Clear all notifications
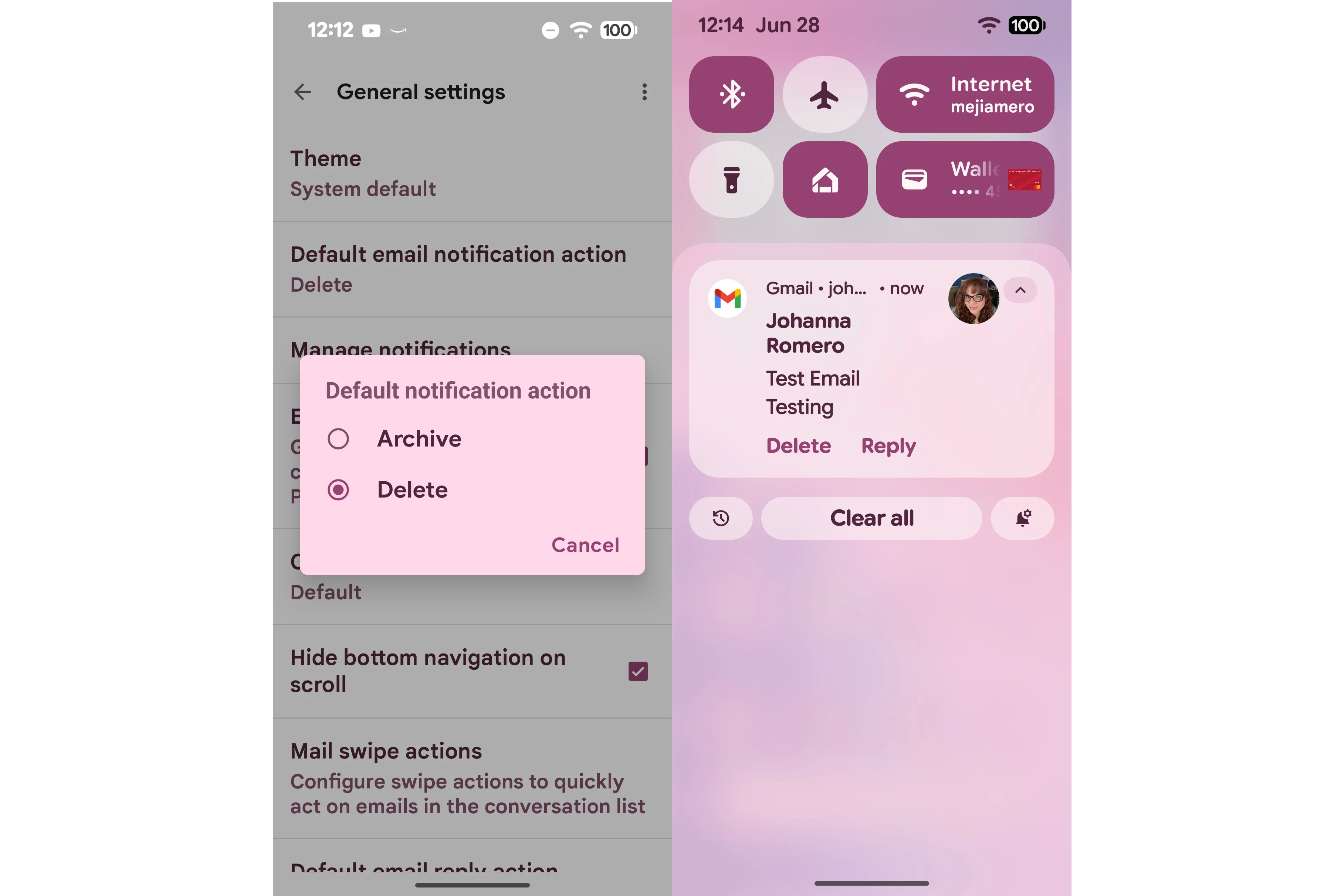The image size is (1344, 896). (x=871, y=518)
